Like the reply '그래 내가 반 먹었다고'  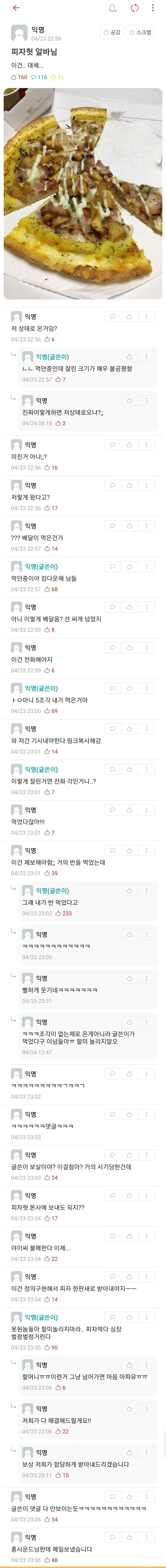click(x=130, y=891)
